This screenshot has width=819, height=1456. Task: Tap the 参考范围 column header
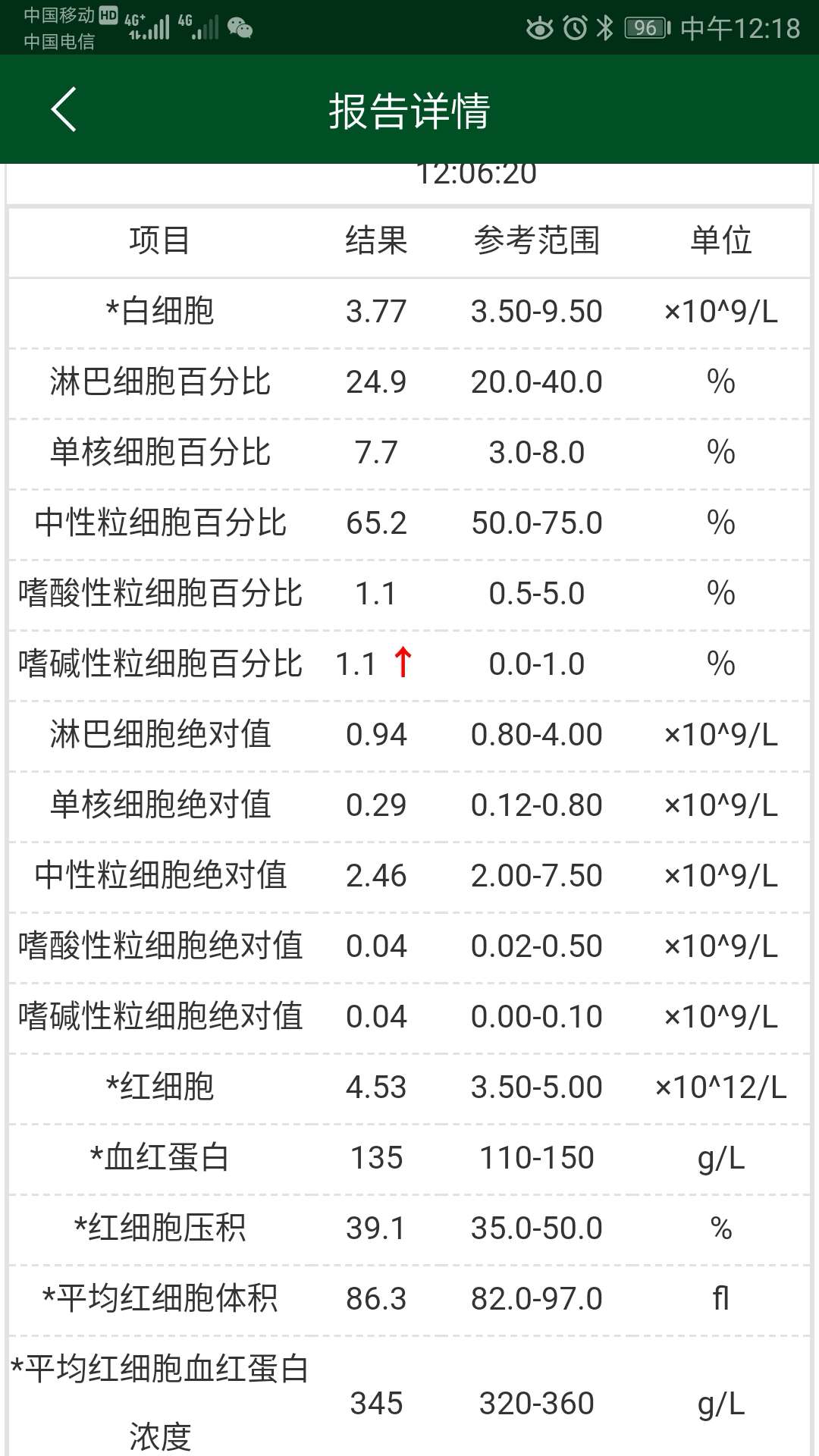pyautogui.click(x=538, y=241)
